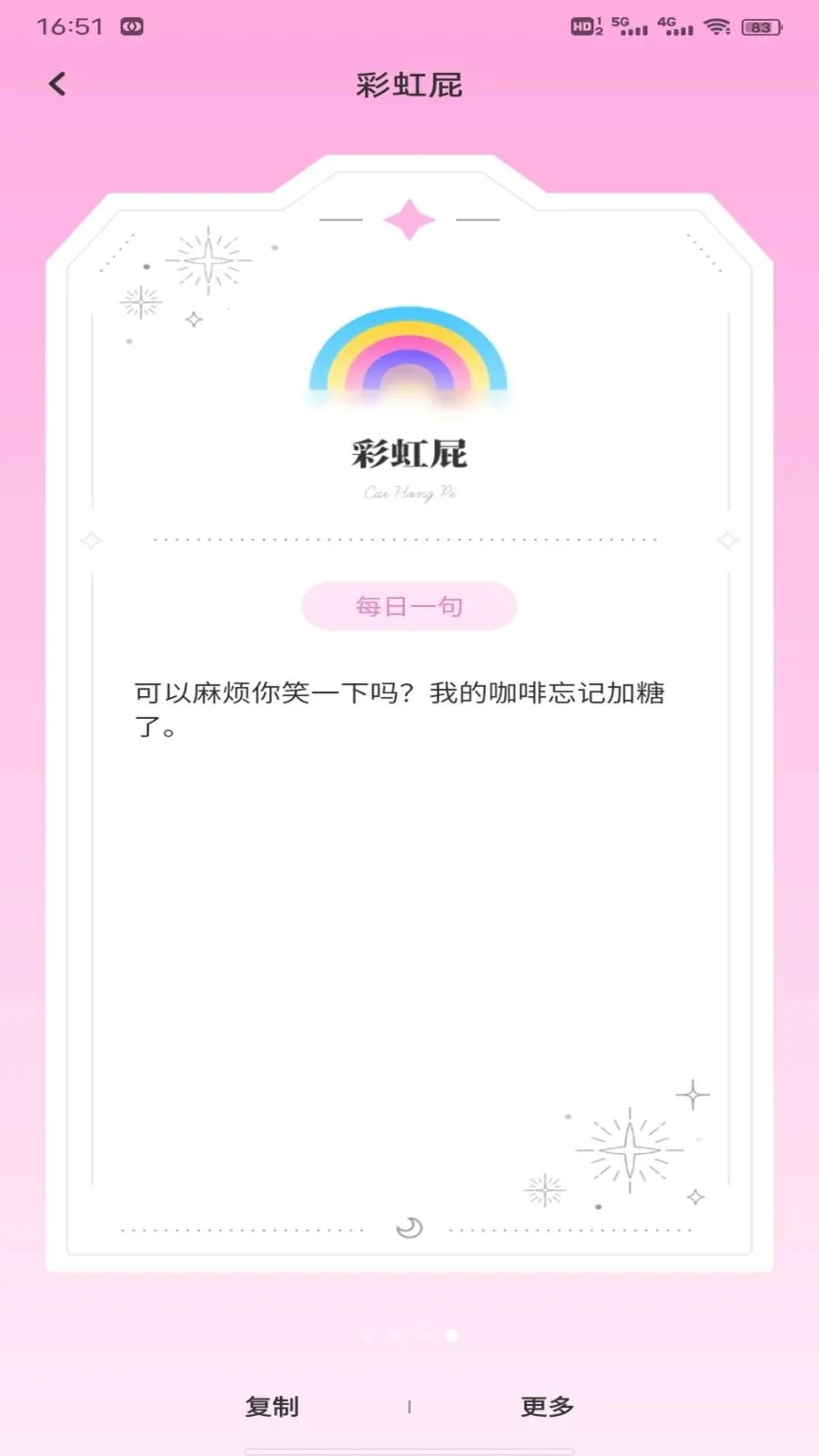Image resolution: width=819 pixels, height=1456 pixels.
Task: Tap the back arrow in the header
Action: point(57,83)
